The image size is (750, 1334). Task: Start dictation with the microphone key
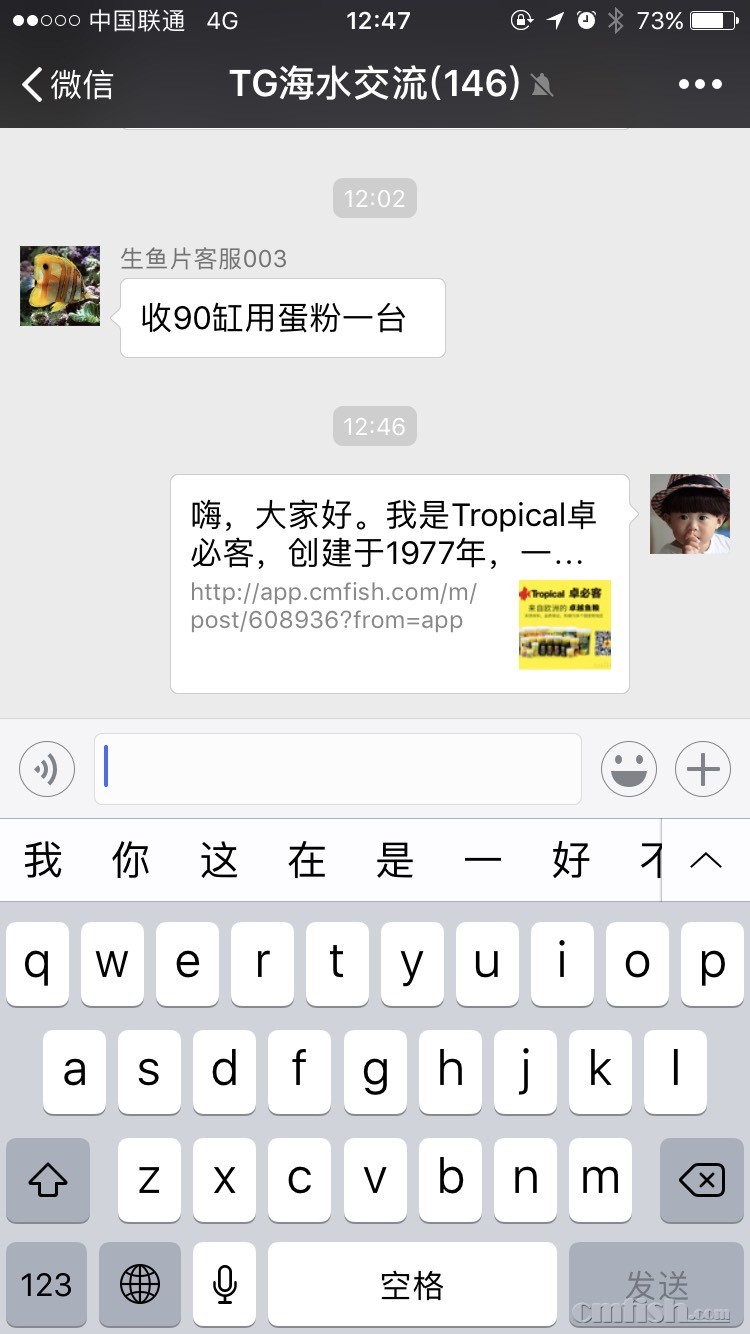224,1285
